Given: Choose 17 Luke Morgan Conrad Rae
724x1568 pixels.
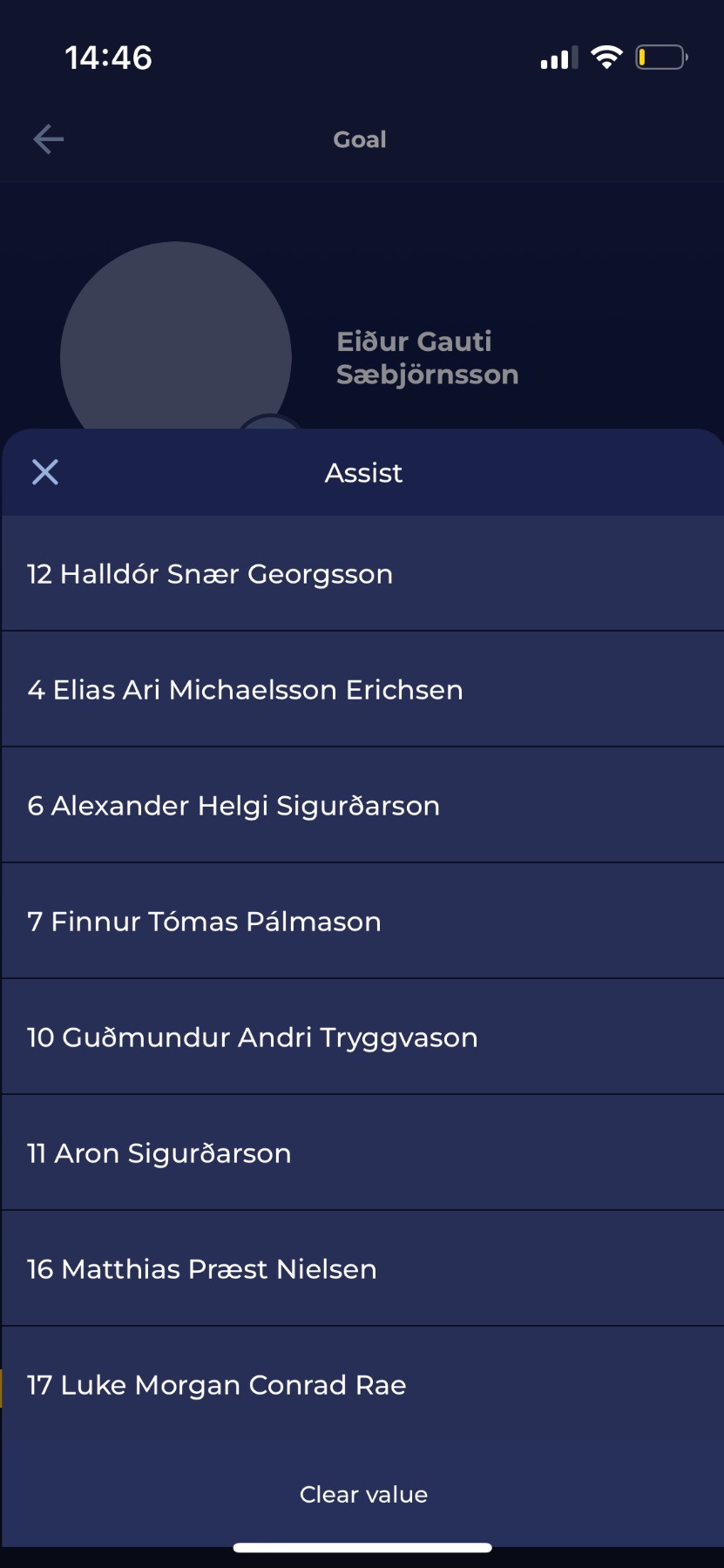Looking at the screenshot, I should (362, 1385).
